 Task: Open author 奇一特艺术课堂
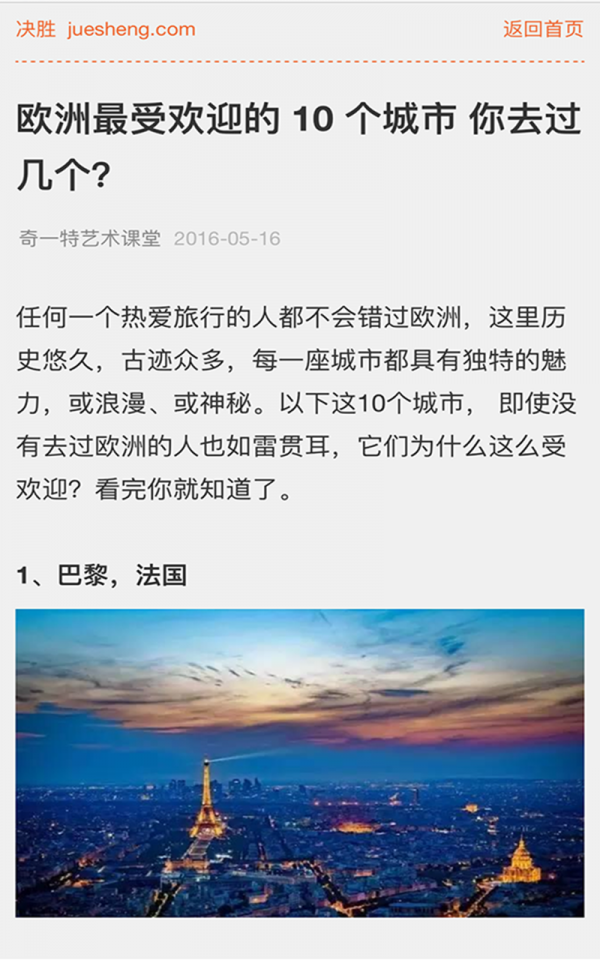(x=89, y=239)
